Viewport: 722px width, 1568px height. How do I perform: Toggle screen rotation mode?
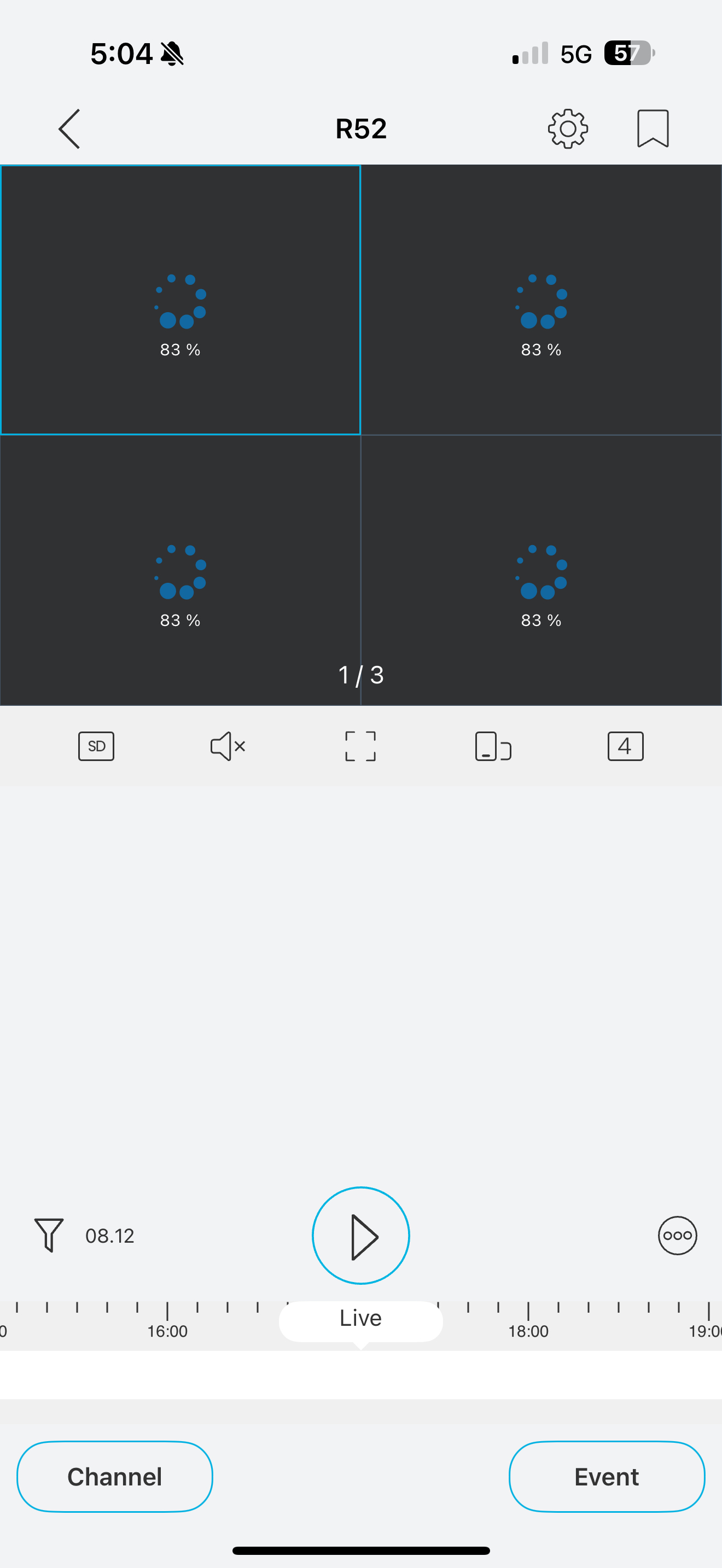(x=492, y=746)
